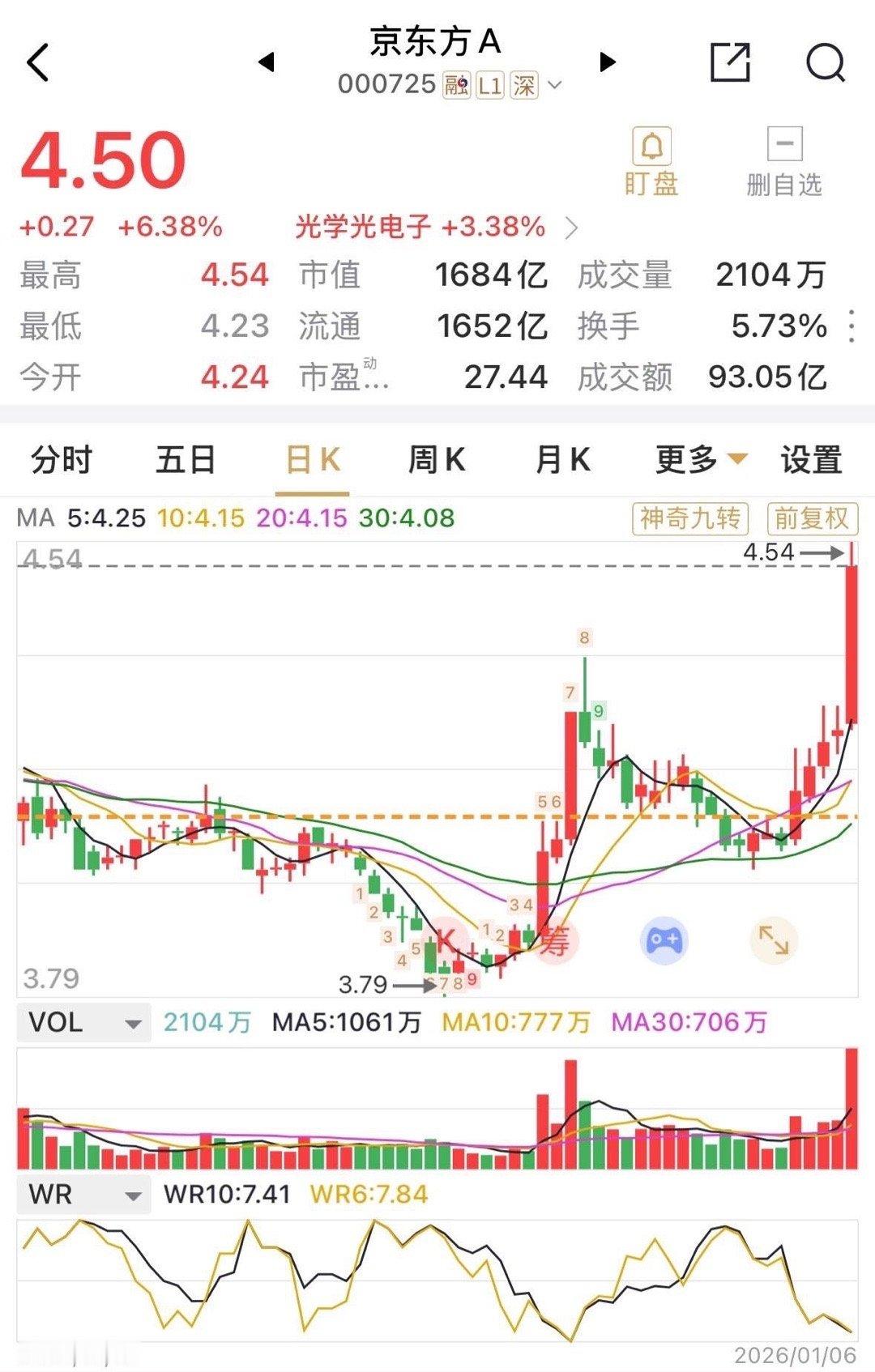Viewport: 875px width, 1372px height.
Task: Toggle the 神奇九转 indicator
Action: pos(689,518)
